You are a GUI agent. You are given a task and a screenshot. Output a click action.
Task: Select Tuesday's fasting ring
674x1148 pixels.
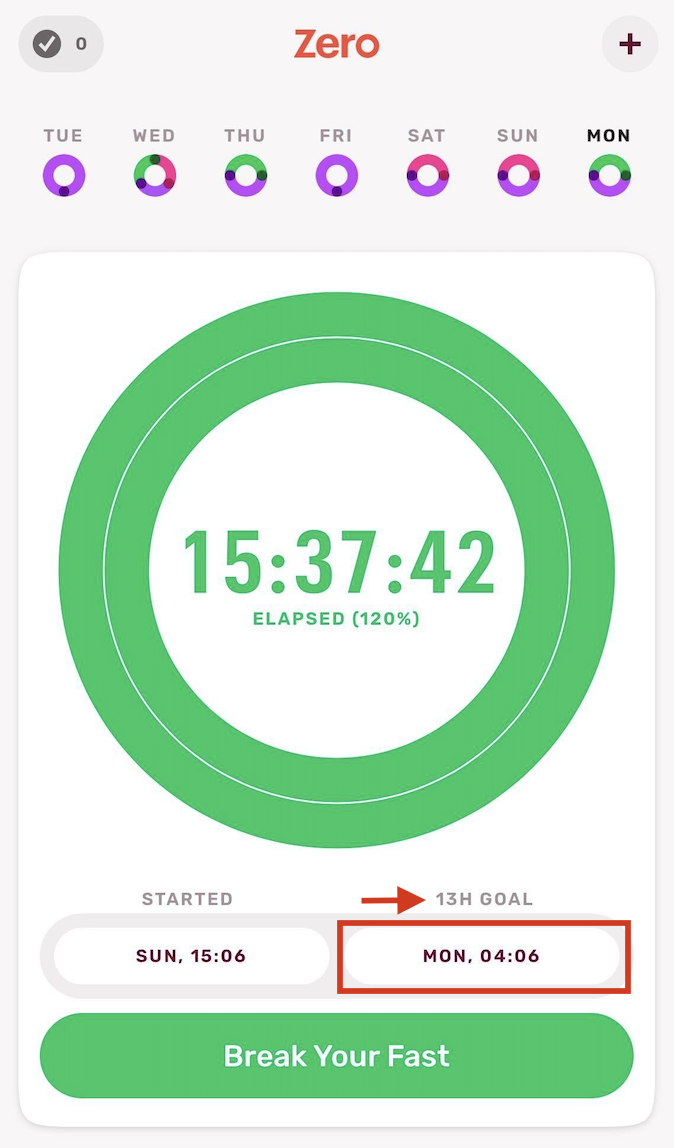pos(64,176)
